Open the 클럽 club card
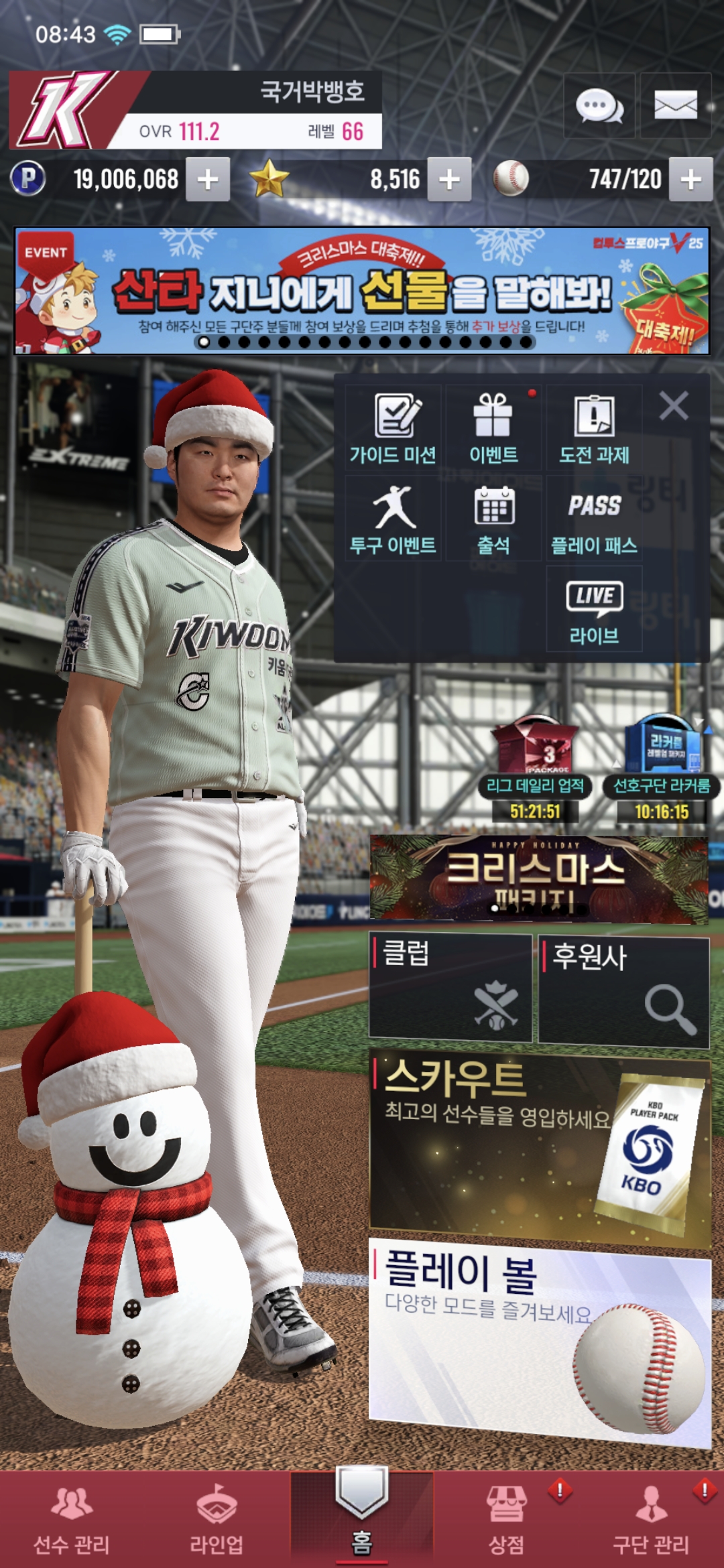 tap(450, 988)
